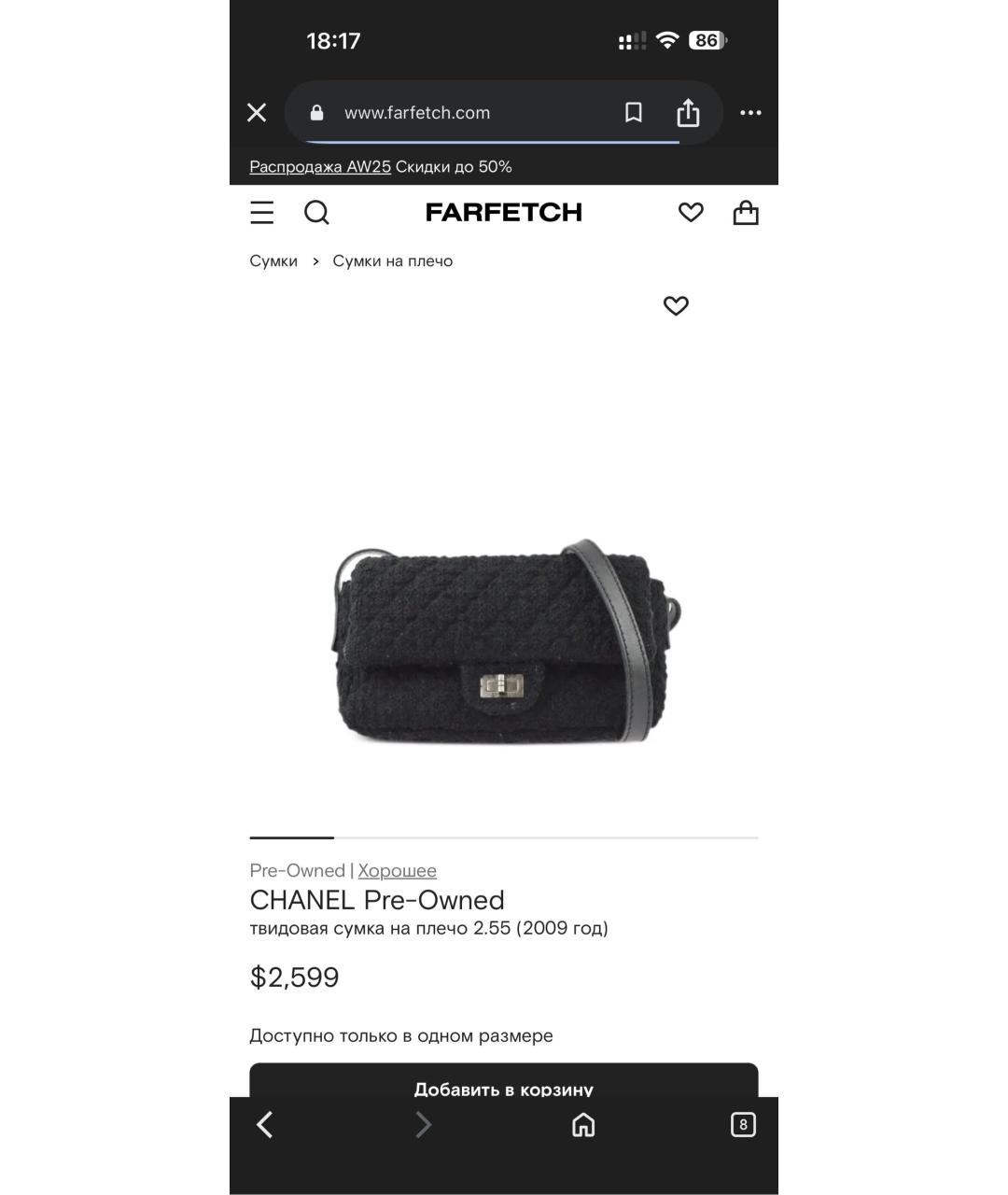The height and width of the screenshot is (1195, 1008).
Task: Open the wishlist from the header
Action: [691, 213]
